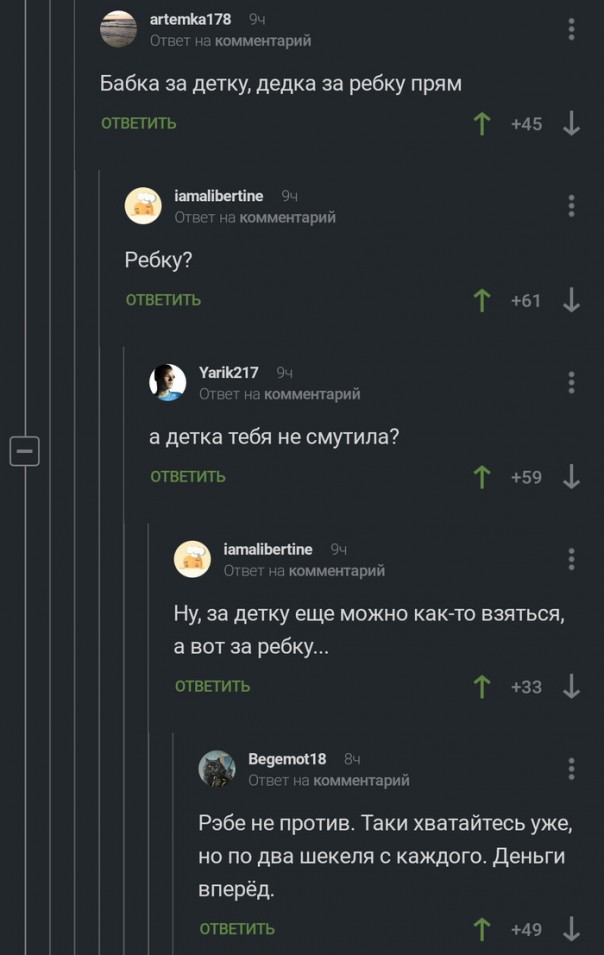Reply to artemka178's comment

[x=138, y=123]
